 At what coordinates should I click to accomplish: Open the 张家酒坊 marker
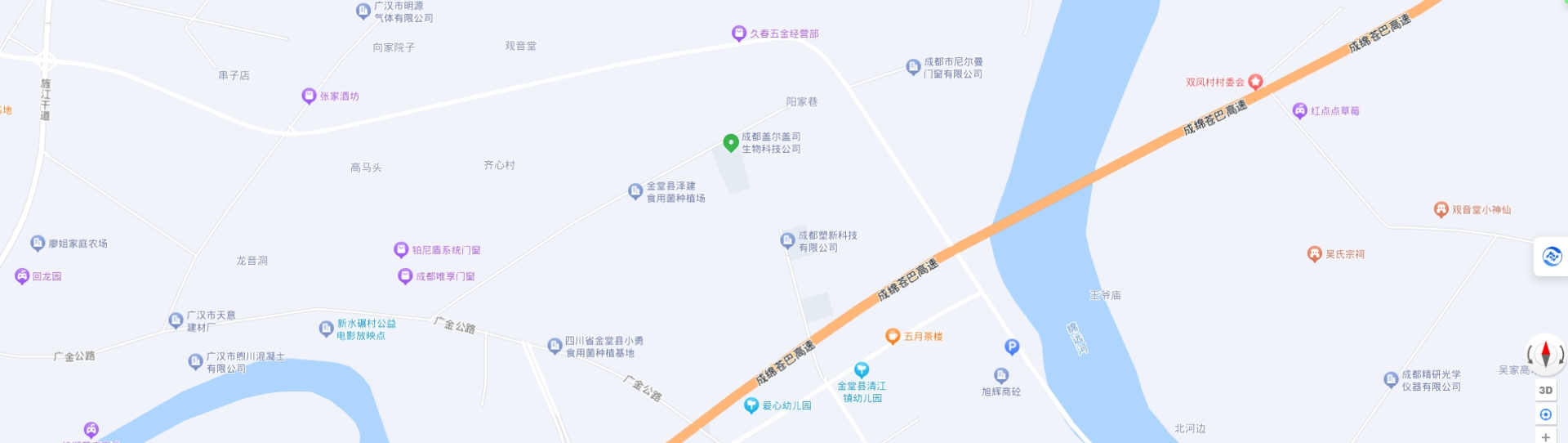coord(309,96)
